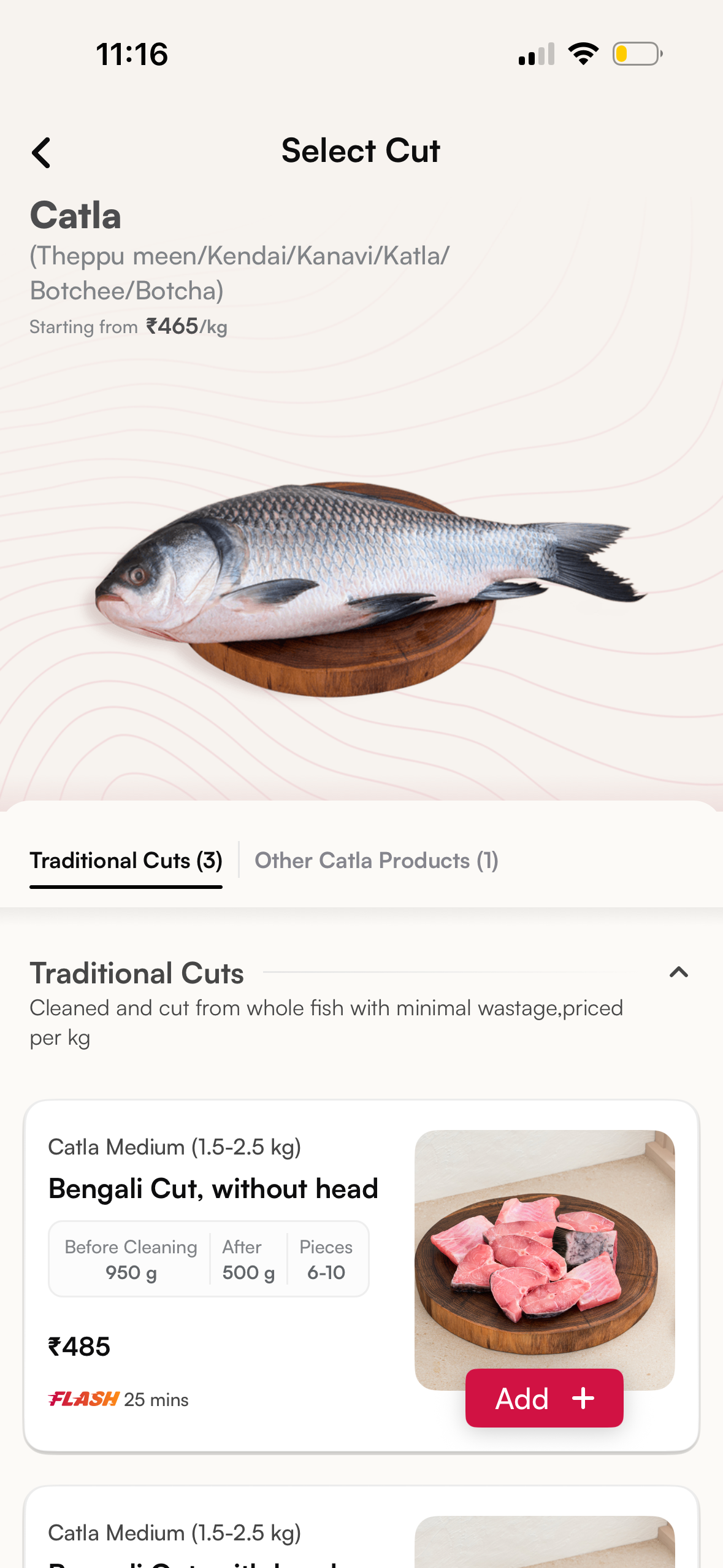The height and width of the screenshot is (1568, 723).
Task: Select the Traditional Cuts (3) tab
Action: [126, 861]
